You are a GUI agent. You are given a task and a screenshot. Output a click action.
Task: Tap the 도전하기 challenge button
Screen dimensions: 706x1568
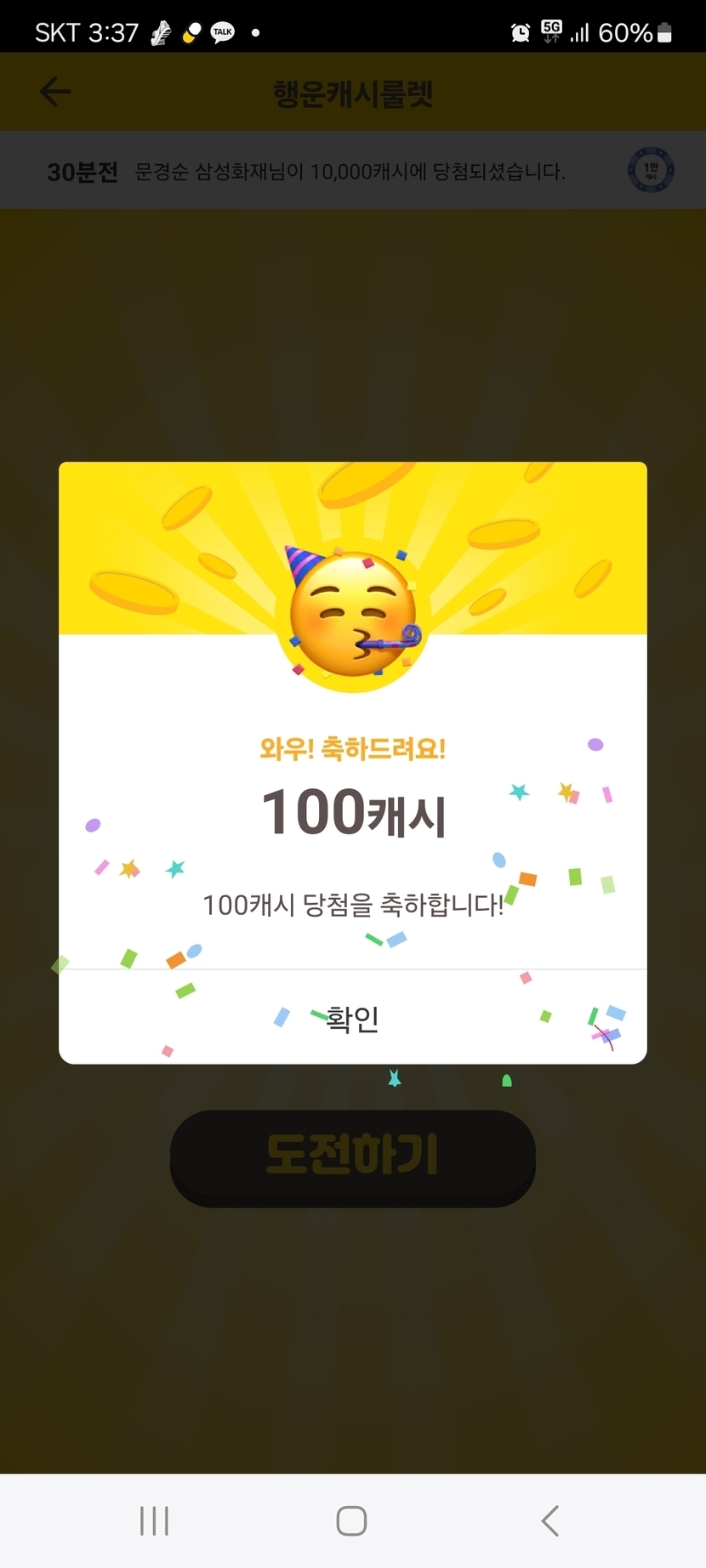[x=352, y=1156]
